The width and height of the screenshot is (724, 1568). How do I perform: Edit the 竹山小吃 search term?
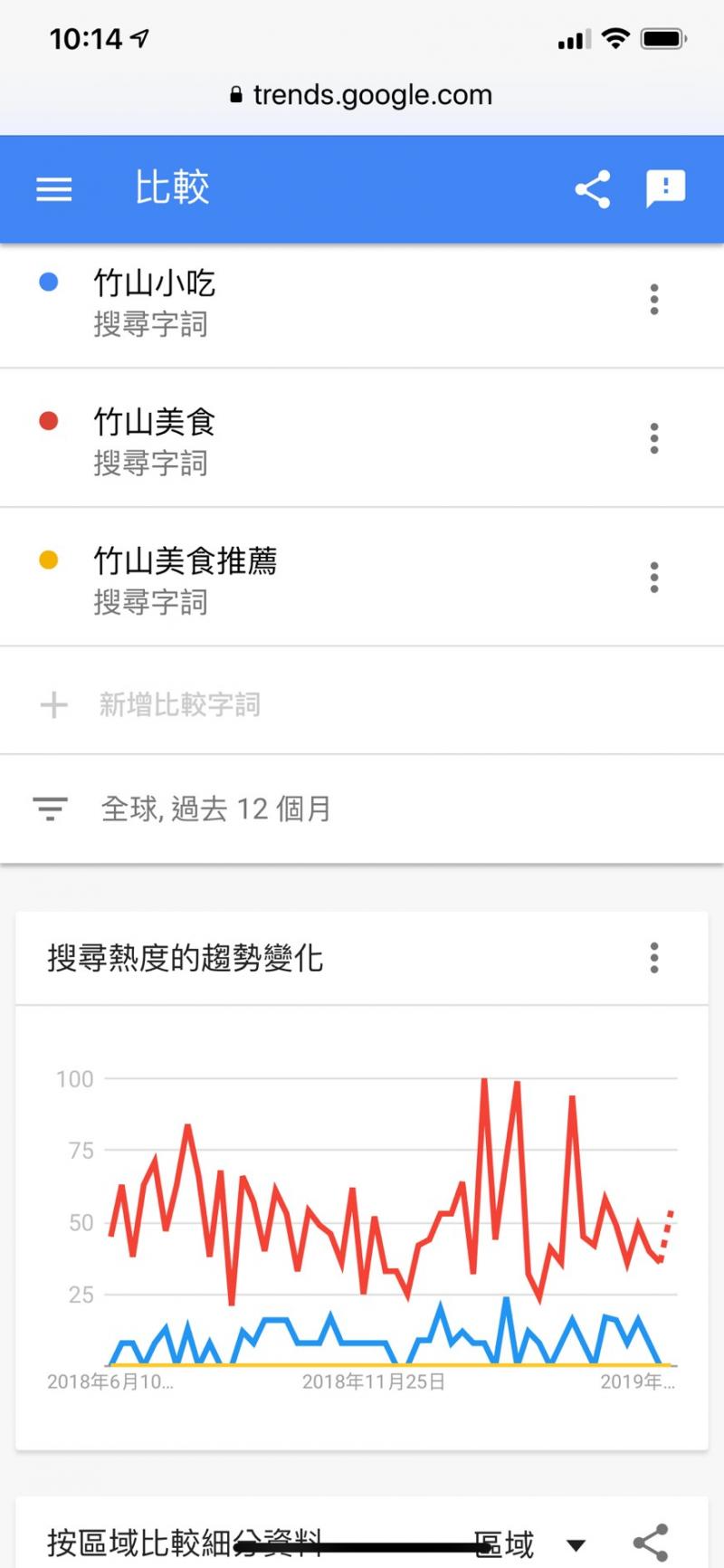pyautogui.click(x=155, y=284)
